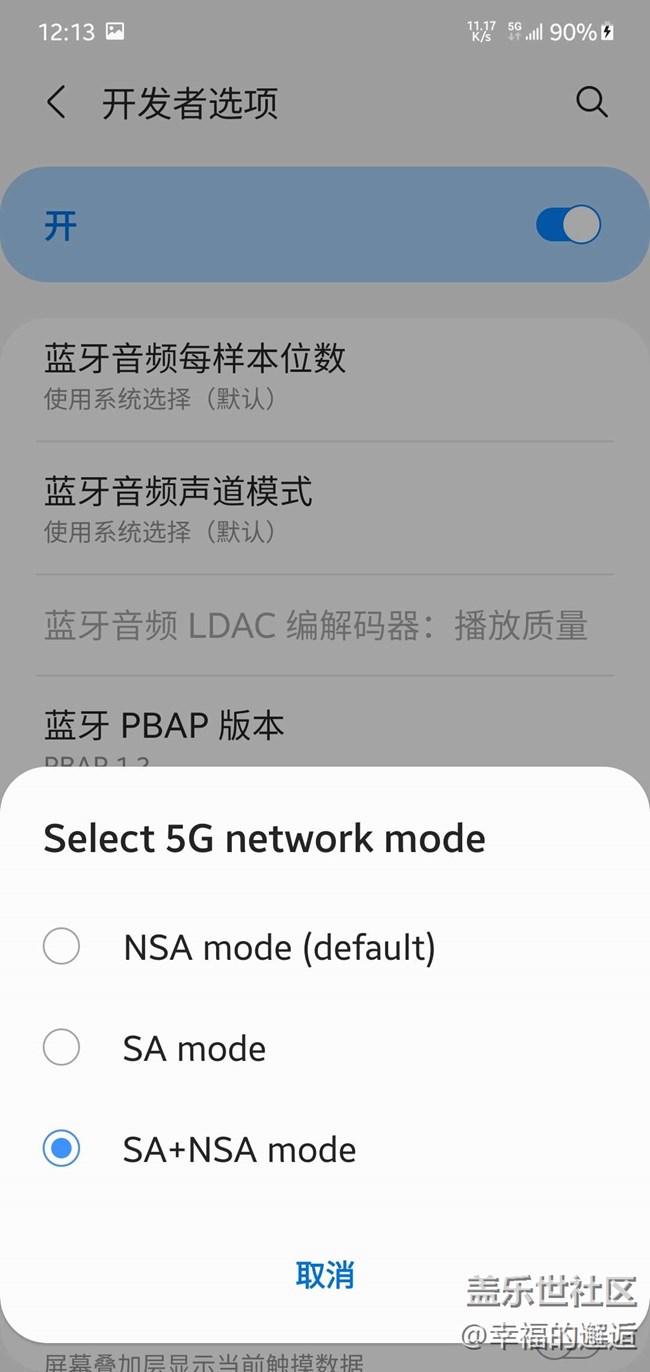Tap 取消 to cancel the dialog
This screenshot has height=1372, width=650.
click(325, 1275)
